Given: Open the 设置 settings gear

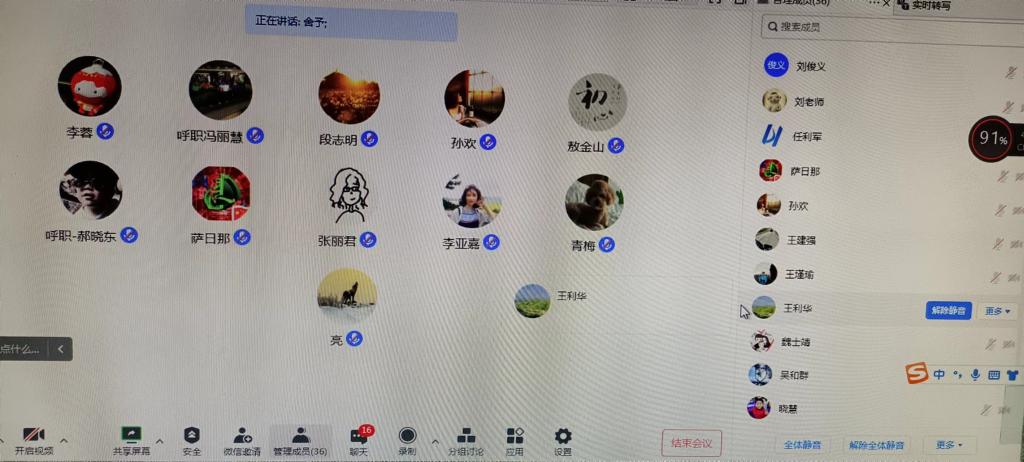Looking at the screenshot, I should pos(563,438).
